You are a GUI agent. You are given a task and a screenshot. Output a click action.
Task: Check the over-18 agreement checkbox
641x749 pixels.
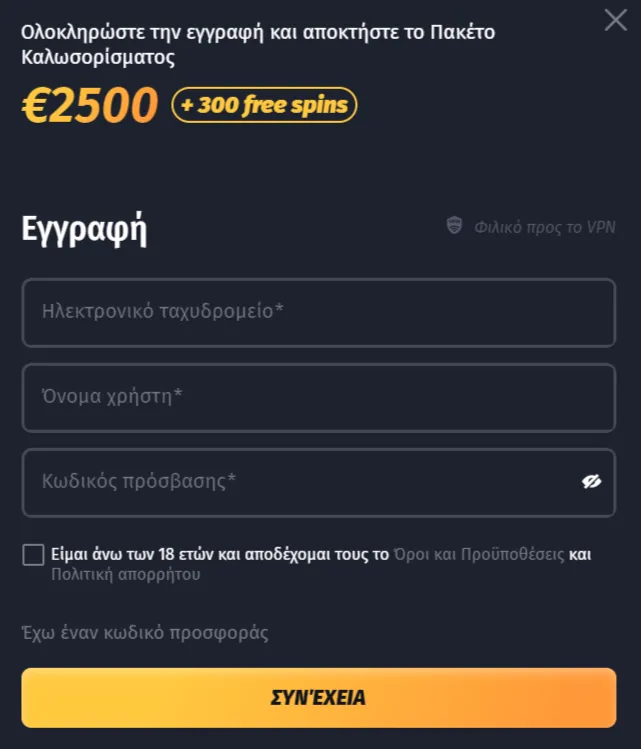[x=33, y=555]
